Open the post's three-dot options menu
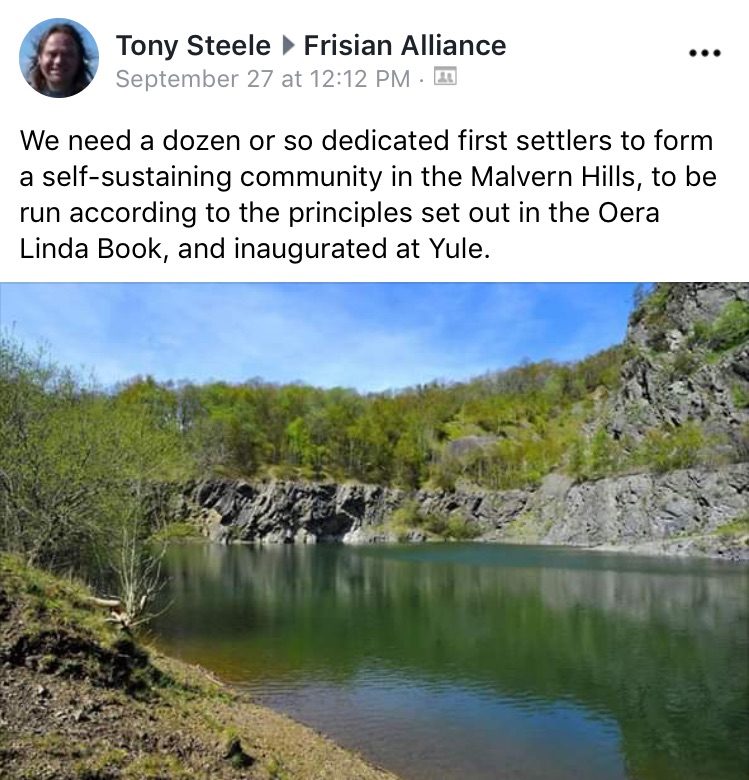Screen dimensions: 749x780 [x=705, y=53]
